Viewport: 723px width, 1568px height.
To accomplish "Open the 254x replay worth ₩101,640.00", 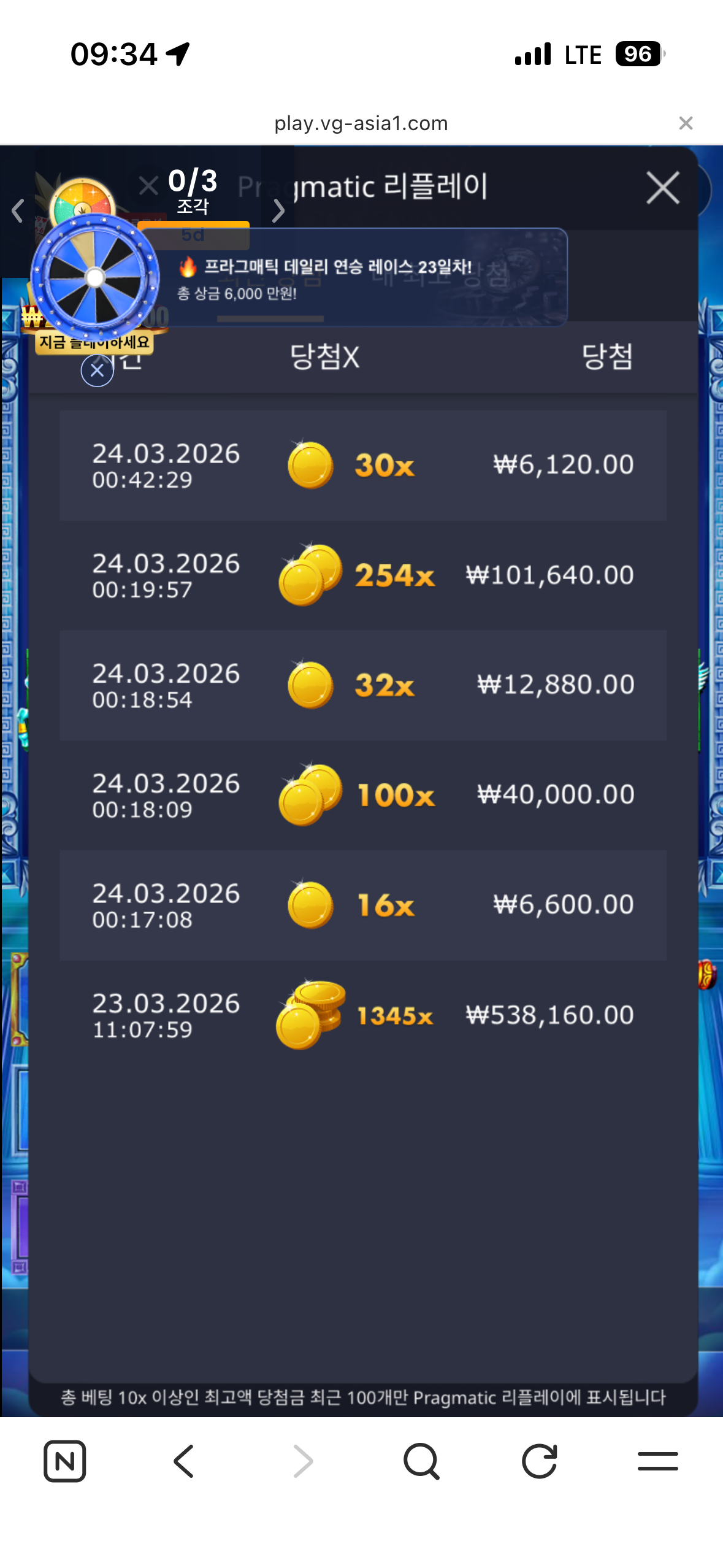I will tap(363, 575).
